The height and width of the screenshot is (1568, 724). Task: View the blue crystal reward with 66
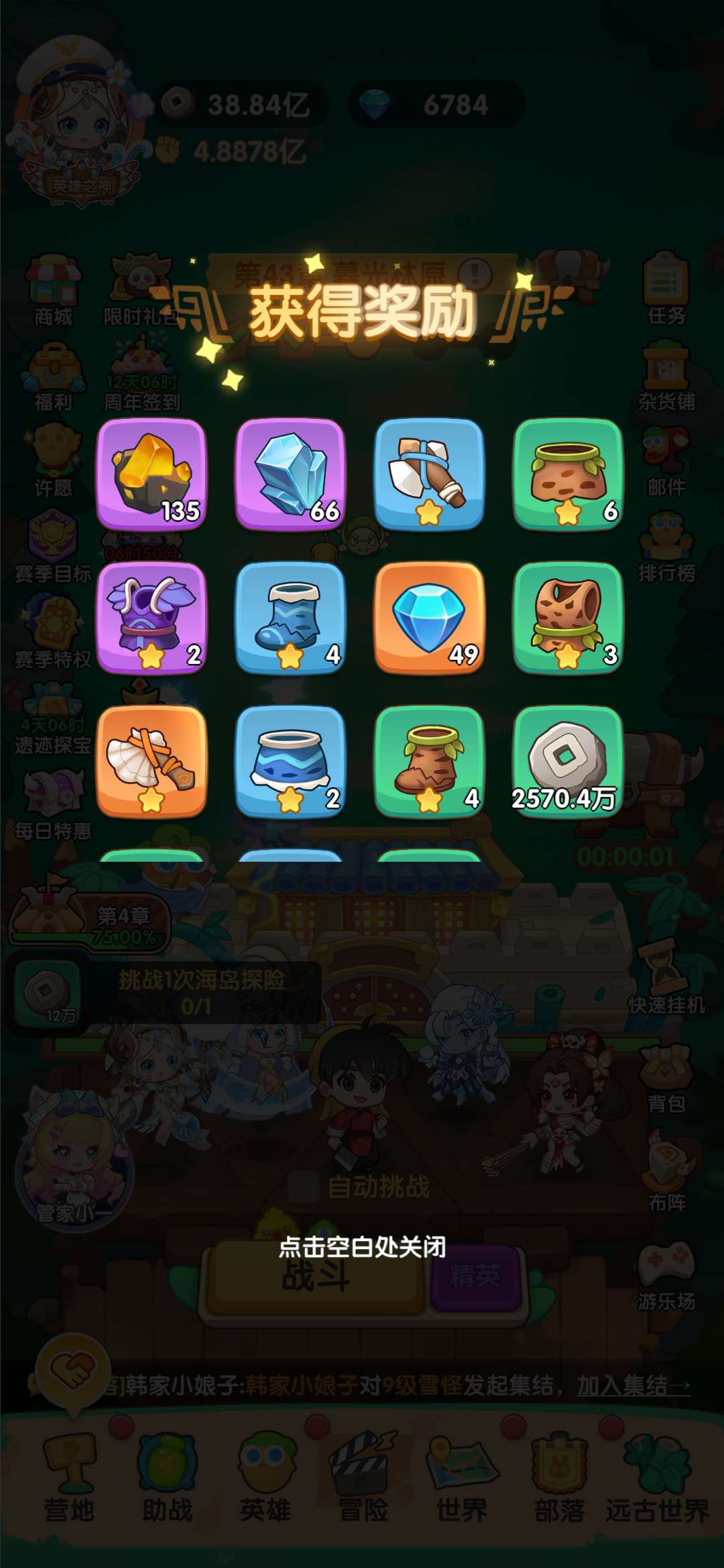290,474
